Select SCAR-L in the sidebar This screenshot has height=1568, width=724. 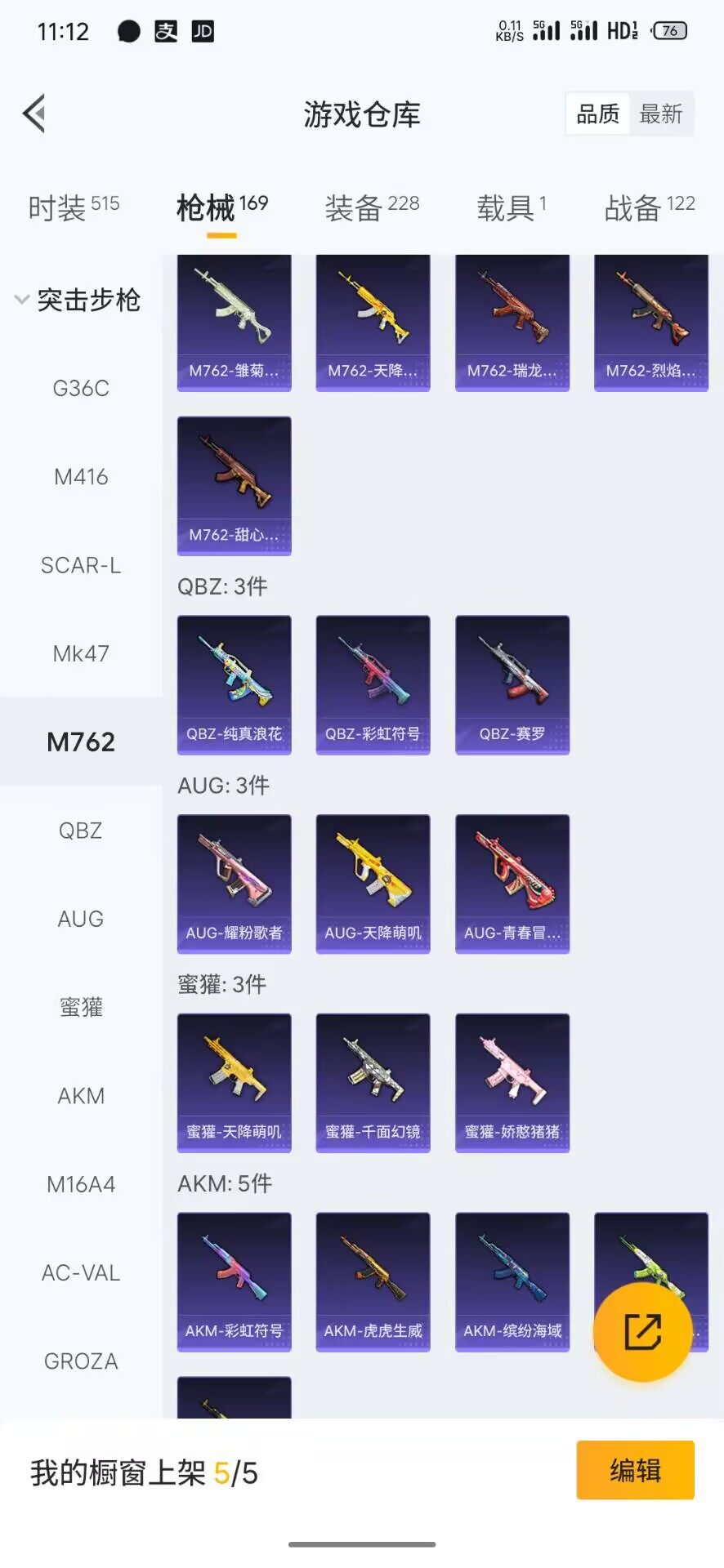[x=81, y=565]
